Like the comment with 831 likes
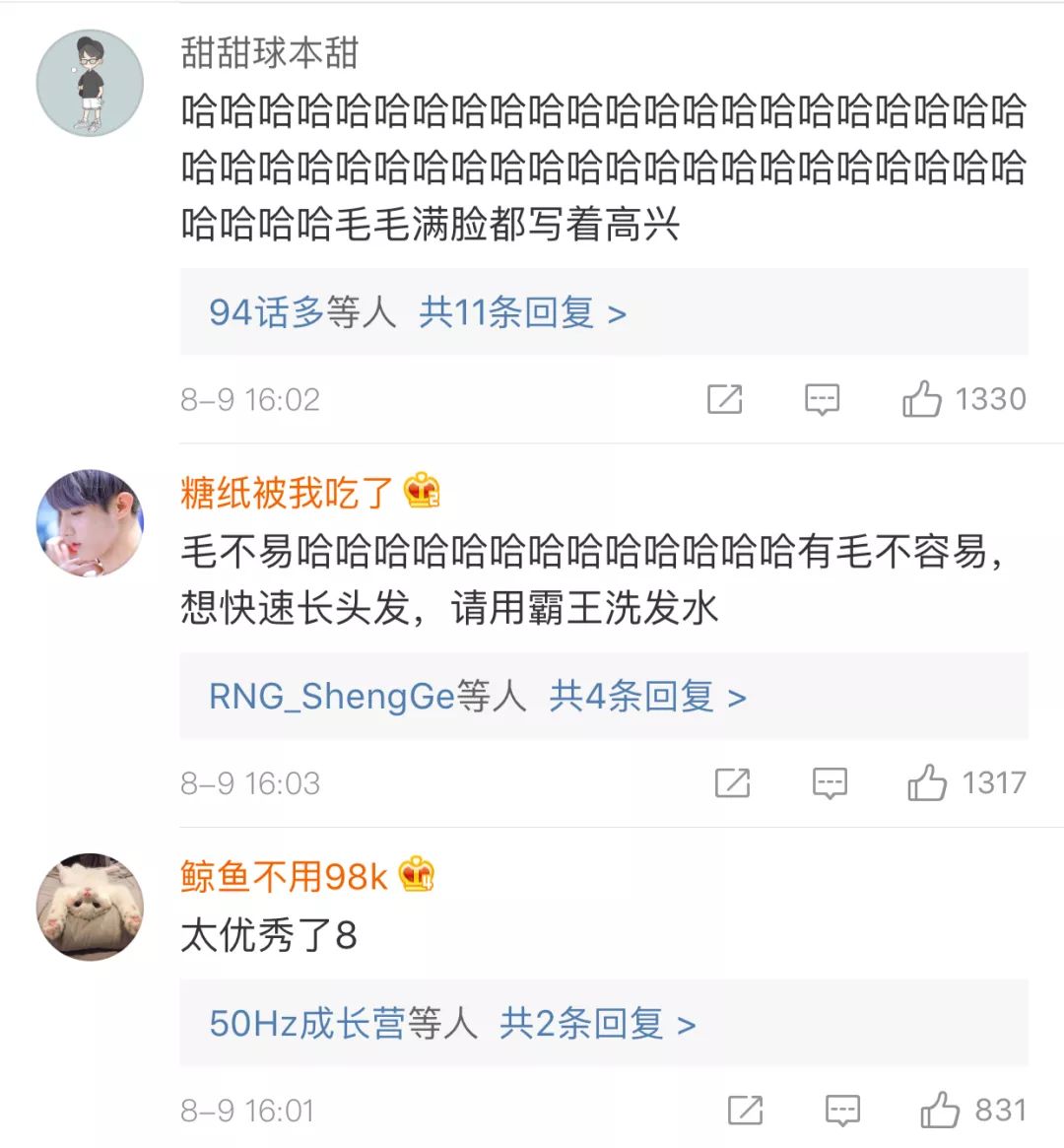This screenshot has width=1064, height=1148. [x=940, y=1111]
